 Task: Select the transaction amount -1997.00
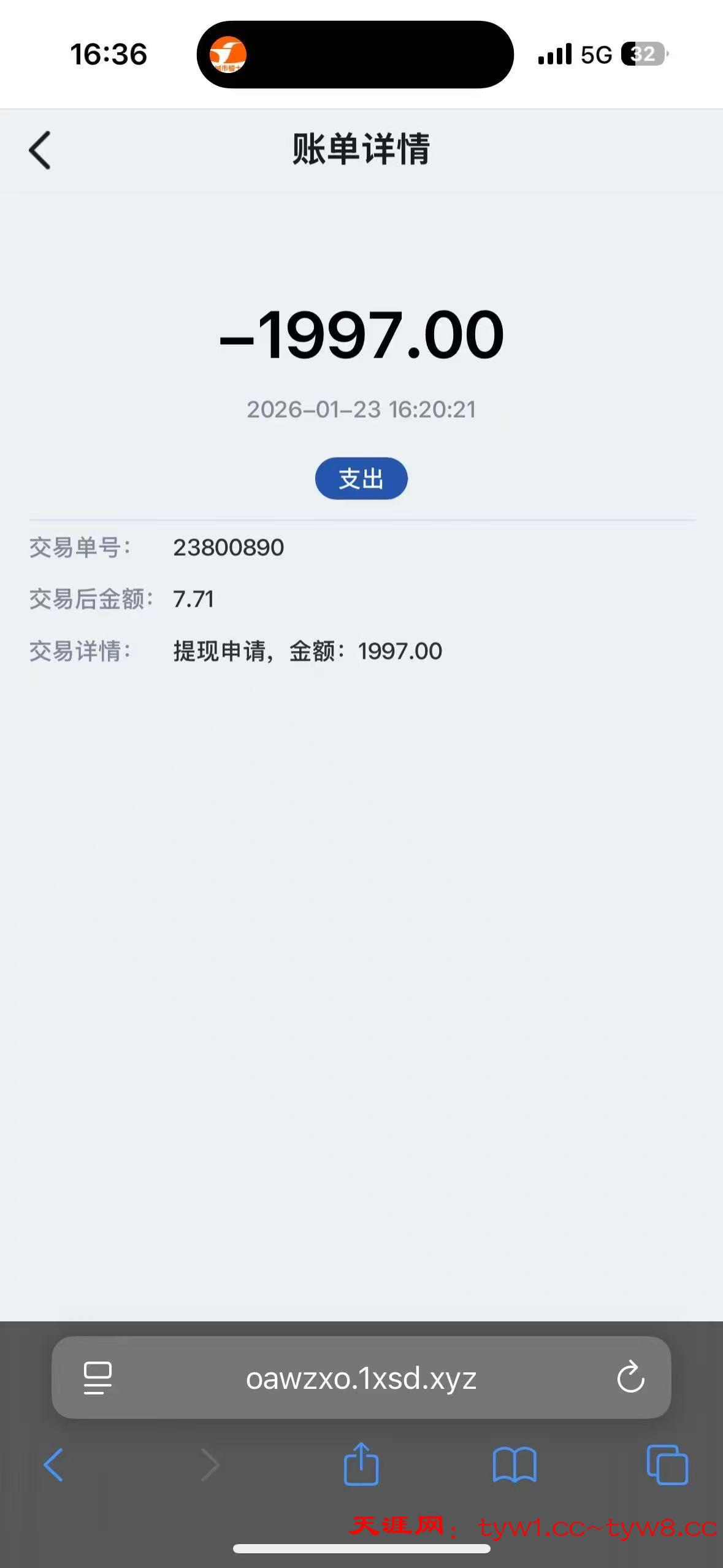(362, 333)
